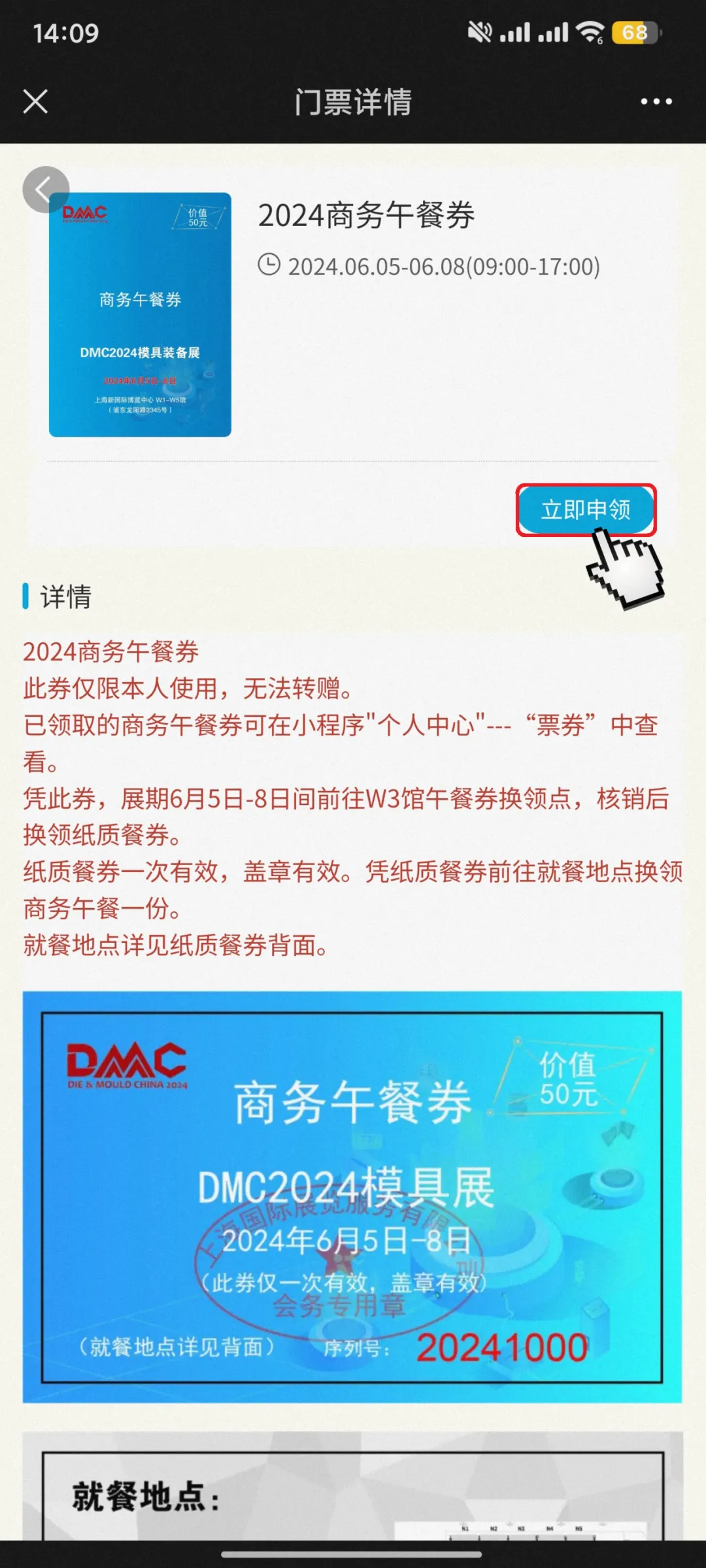The image size is (706, 1568).
Task: Tap 立即申领 to claim the lunch voucher
Action: tap(585, 510)
